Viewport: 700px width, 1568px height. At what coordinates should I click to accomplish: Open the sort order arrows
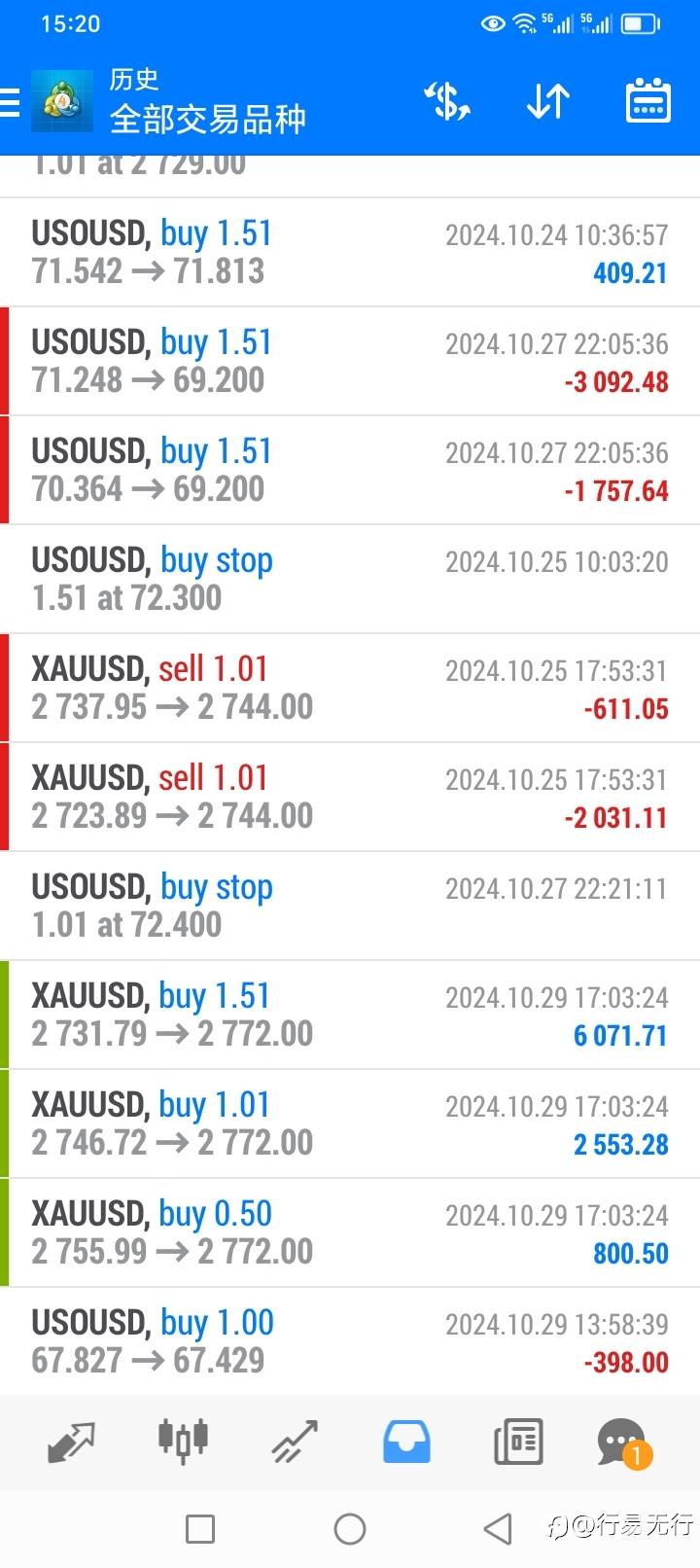(548, 101)
